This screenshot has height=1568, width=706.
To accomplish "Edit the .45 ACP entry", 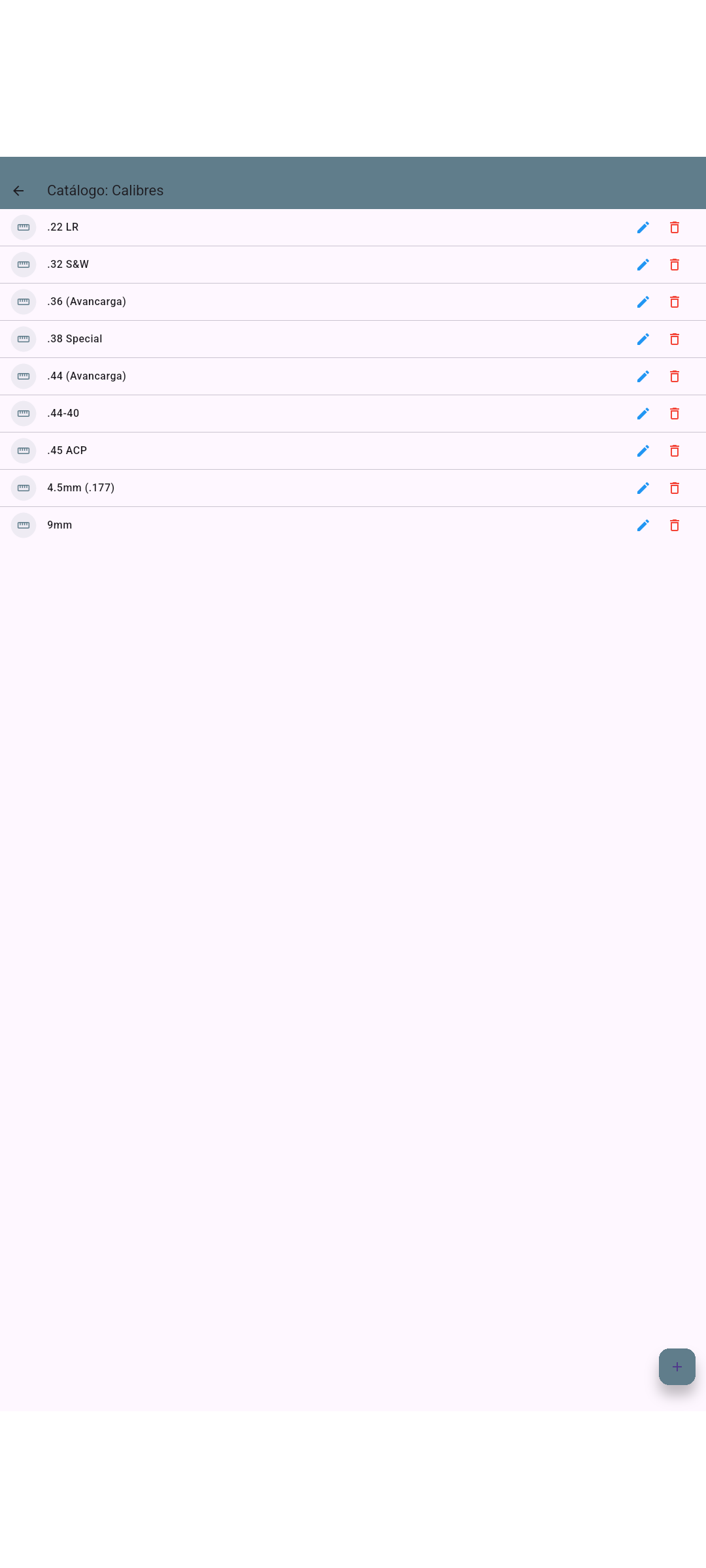I will pyautogui.click(x=643, y=451).
